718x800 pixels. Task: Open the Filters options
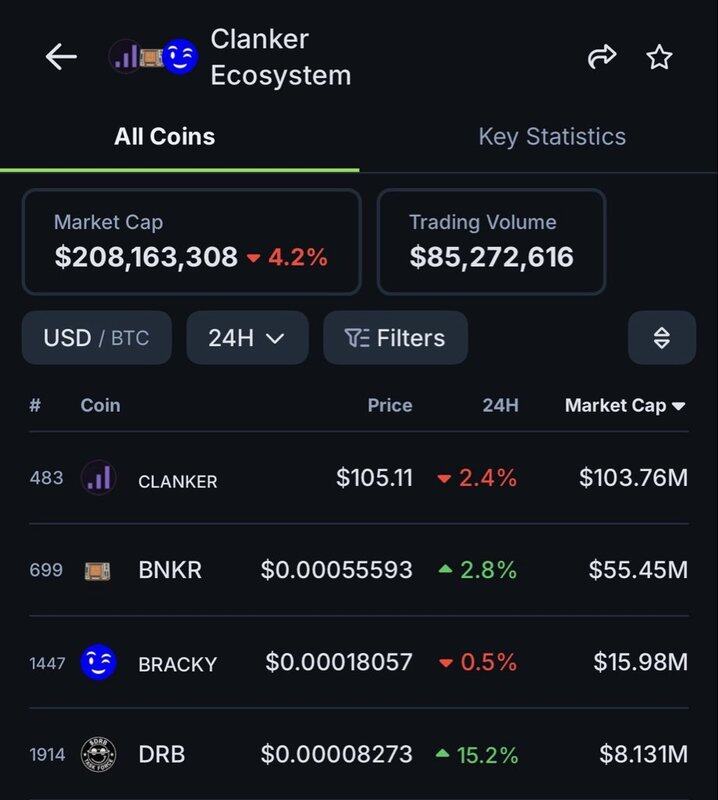pos(395,338)
